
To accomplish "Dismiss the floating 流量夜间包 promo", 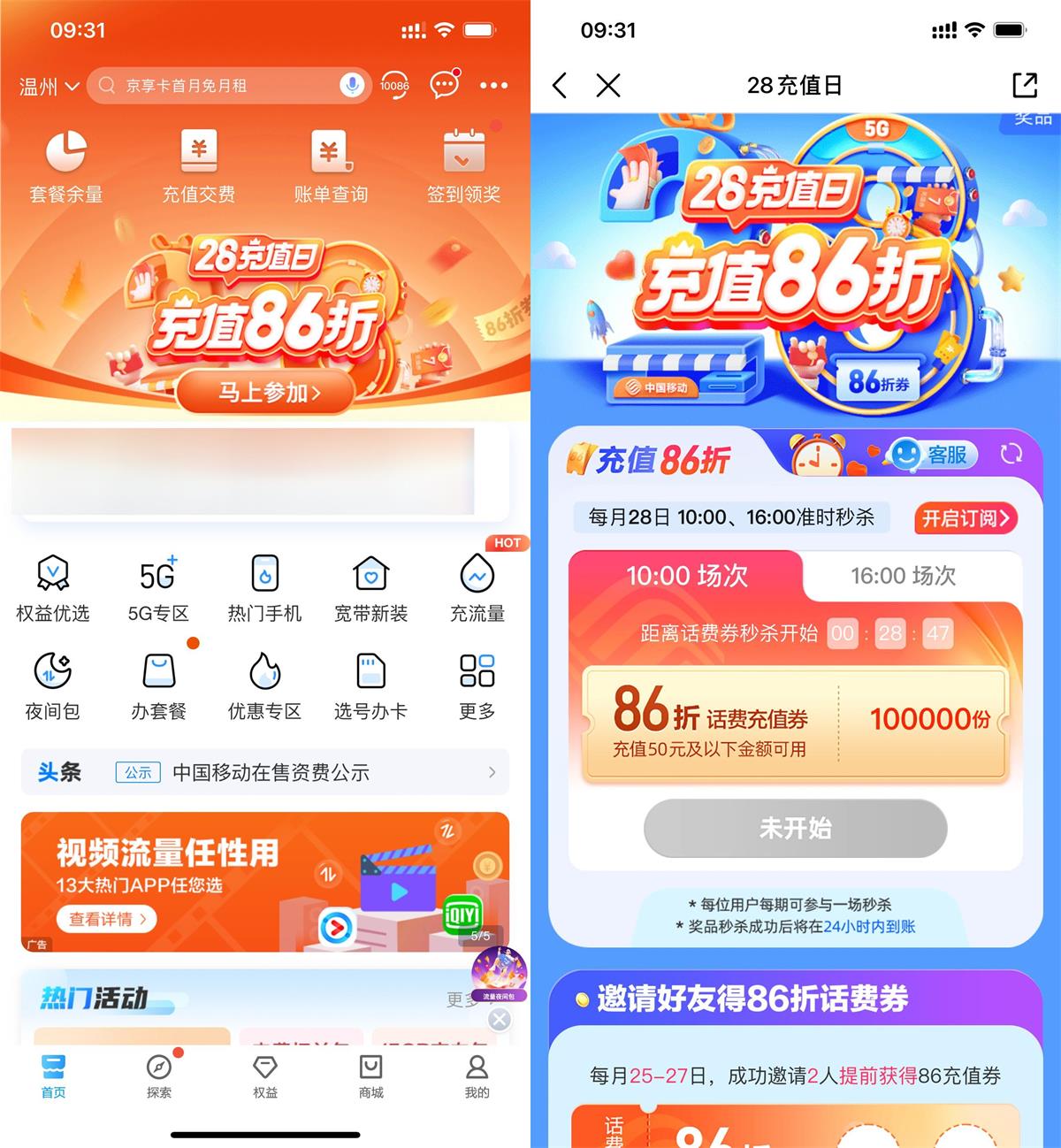I will pos(500,1020).
